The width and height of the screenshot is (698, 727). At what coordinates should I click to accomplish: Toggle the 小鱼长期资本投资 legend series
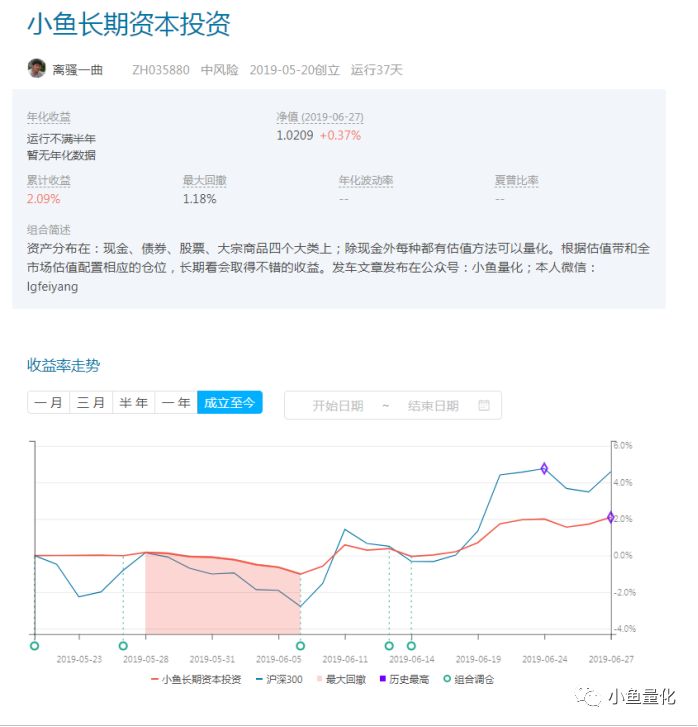click(x=196, y=679)
